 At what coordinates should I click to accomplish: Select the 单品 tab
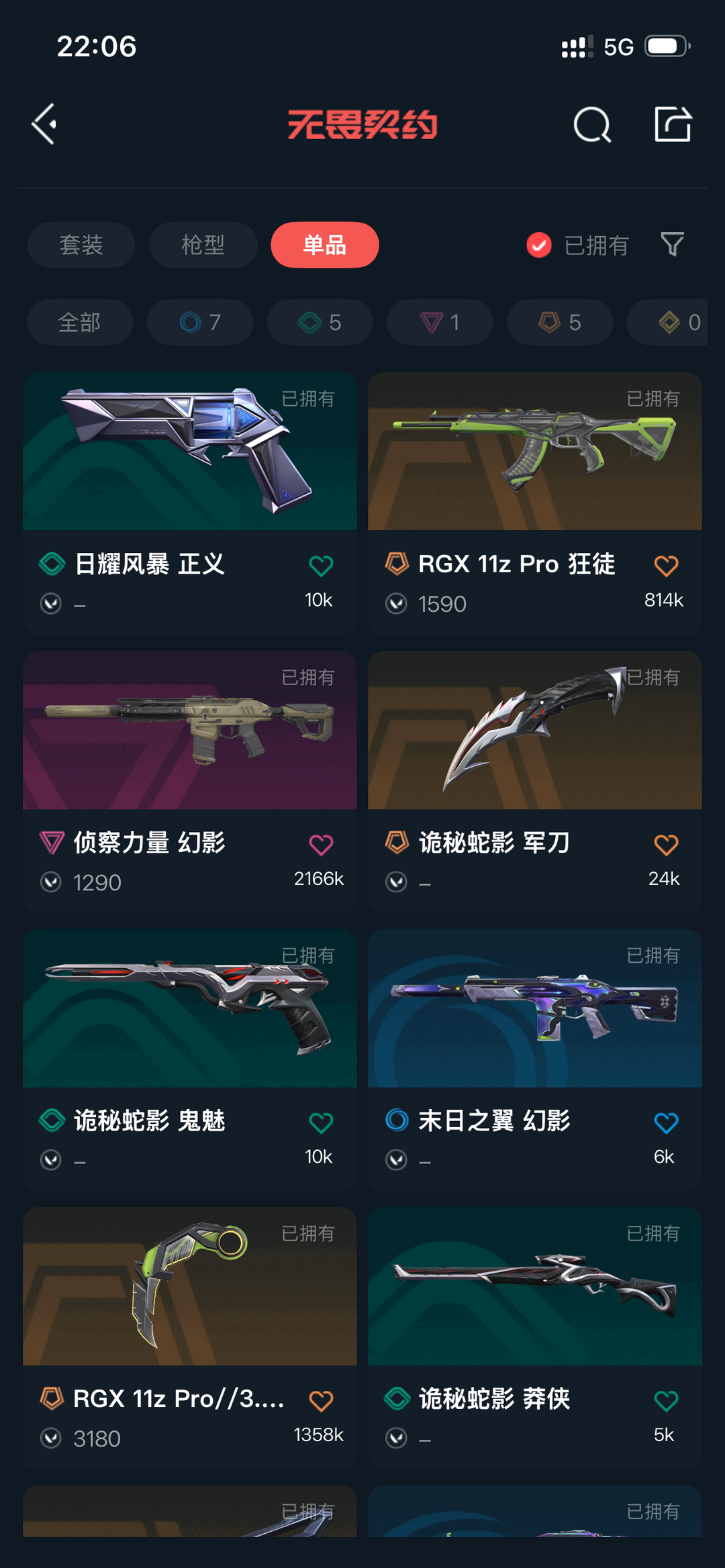(x=325, y=245)
